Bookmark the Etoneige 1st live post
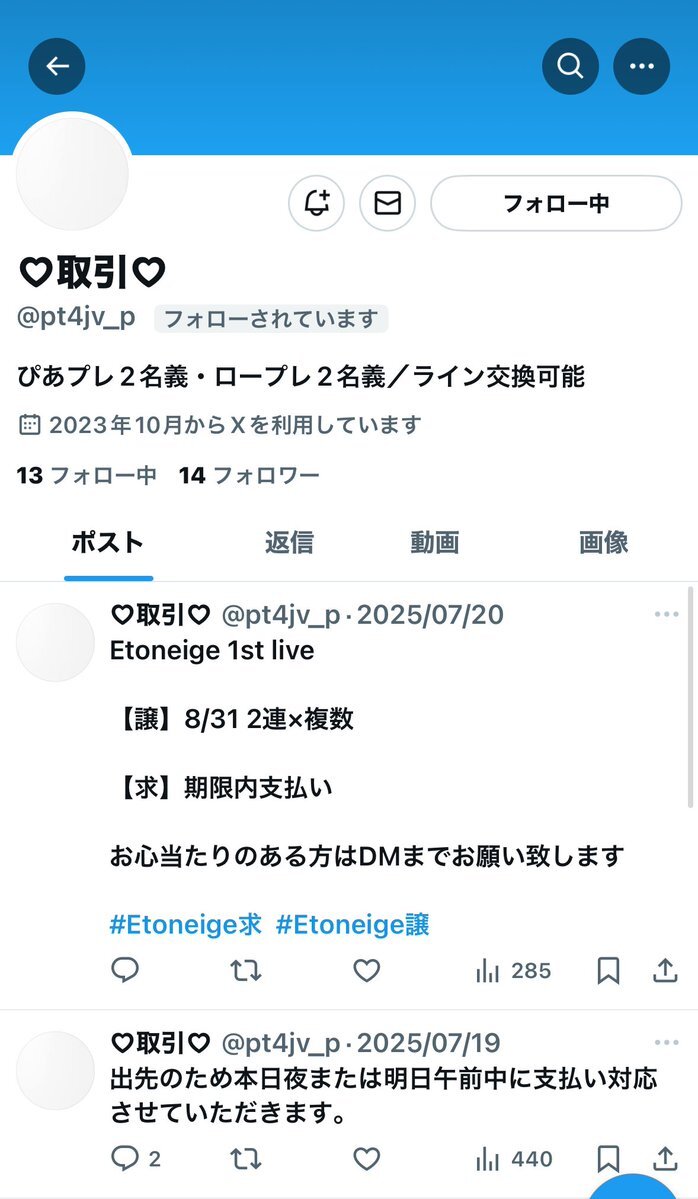The image size is (698, 1199). (x=608, y=970)
